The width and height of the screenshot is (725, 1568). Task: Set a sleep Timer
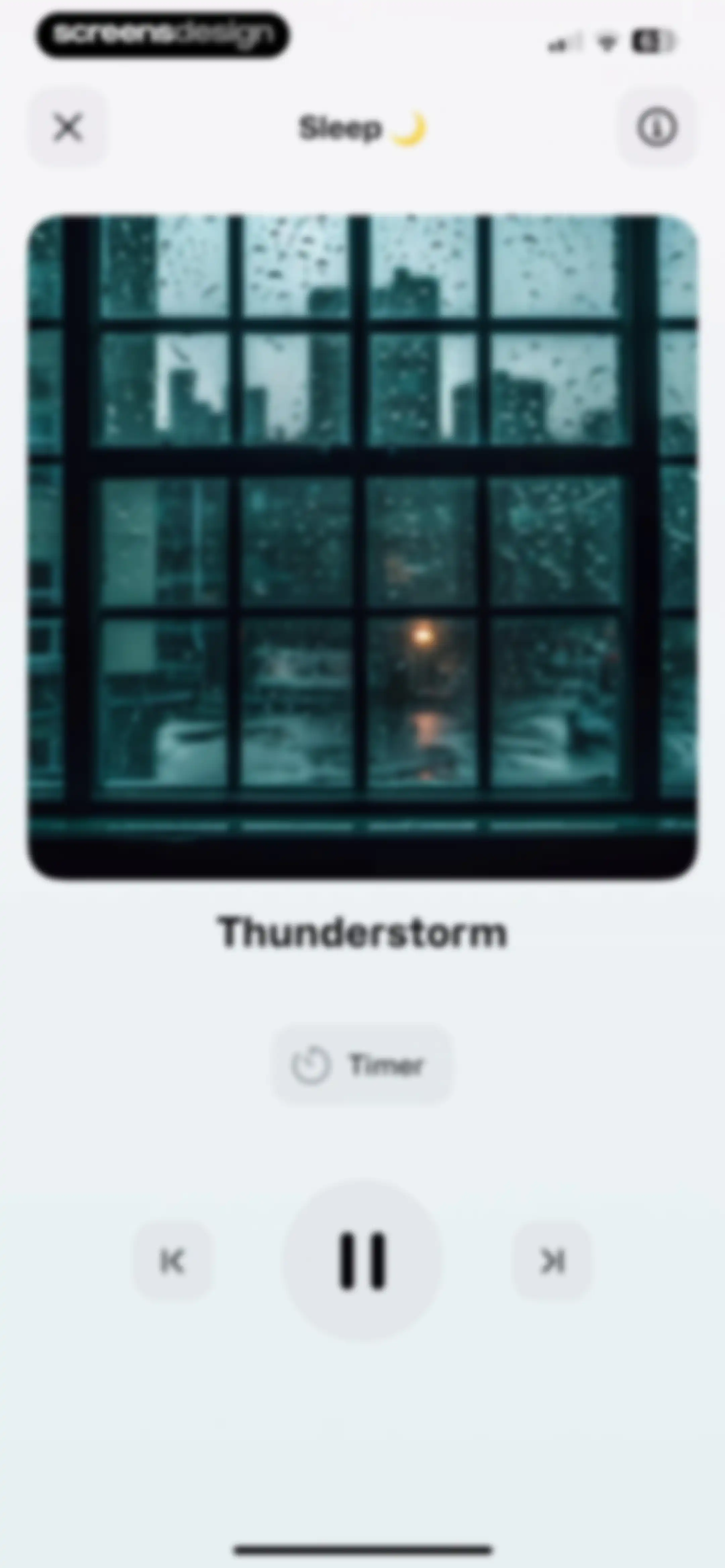pos(361,1065)
